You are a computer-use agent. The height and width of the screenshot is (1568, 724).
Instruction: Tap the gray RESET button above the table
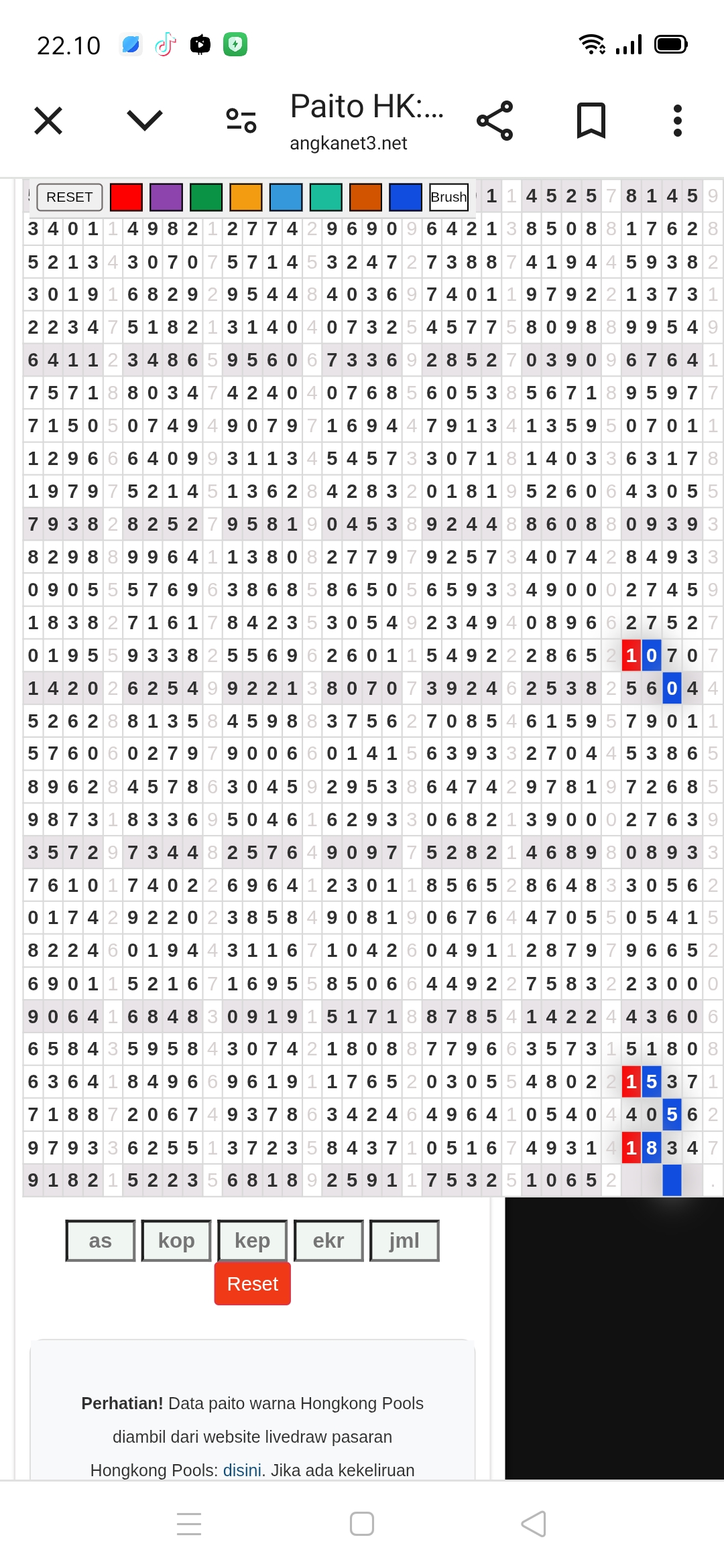[x=70, y=197]
